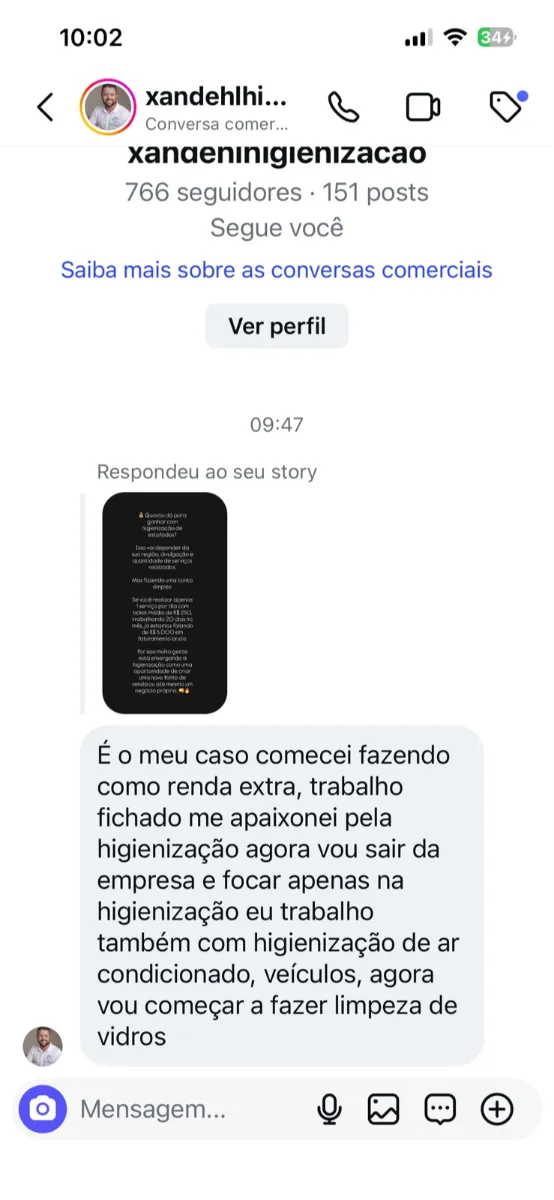Open the plus menu for more options

point(497,1109)
